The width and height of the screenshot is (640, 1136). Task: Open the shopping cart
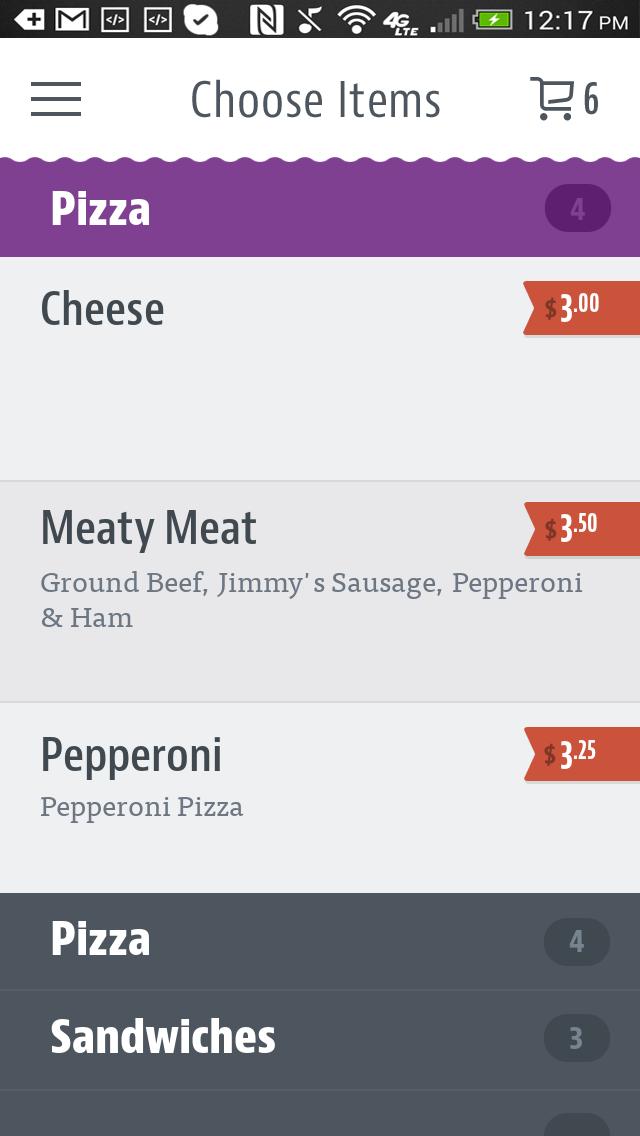click(563, 99)
